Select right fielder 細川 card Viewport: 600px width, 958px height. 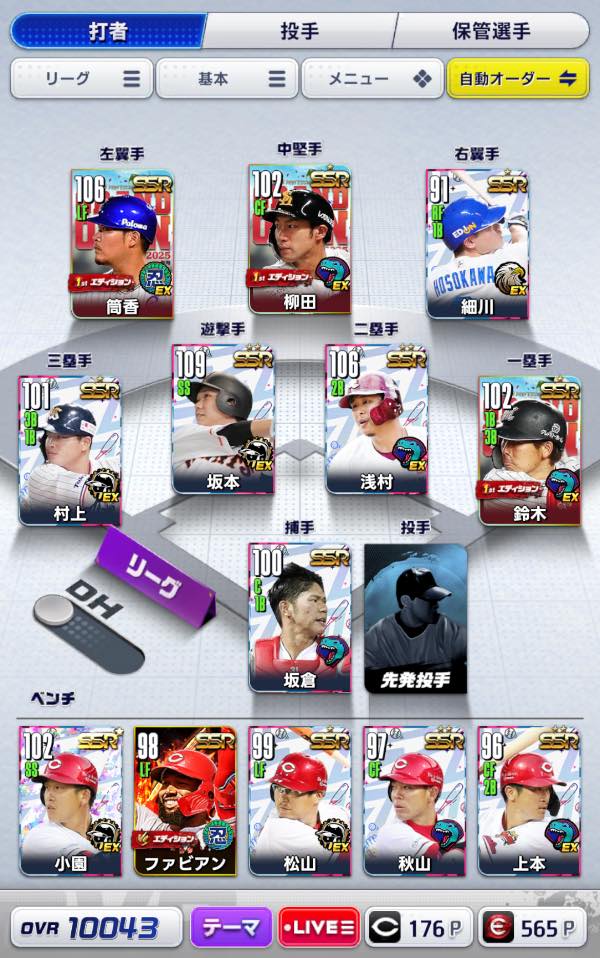[x=477, y=243]
